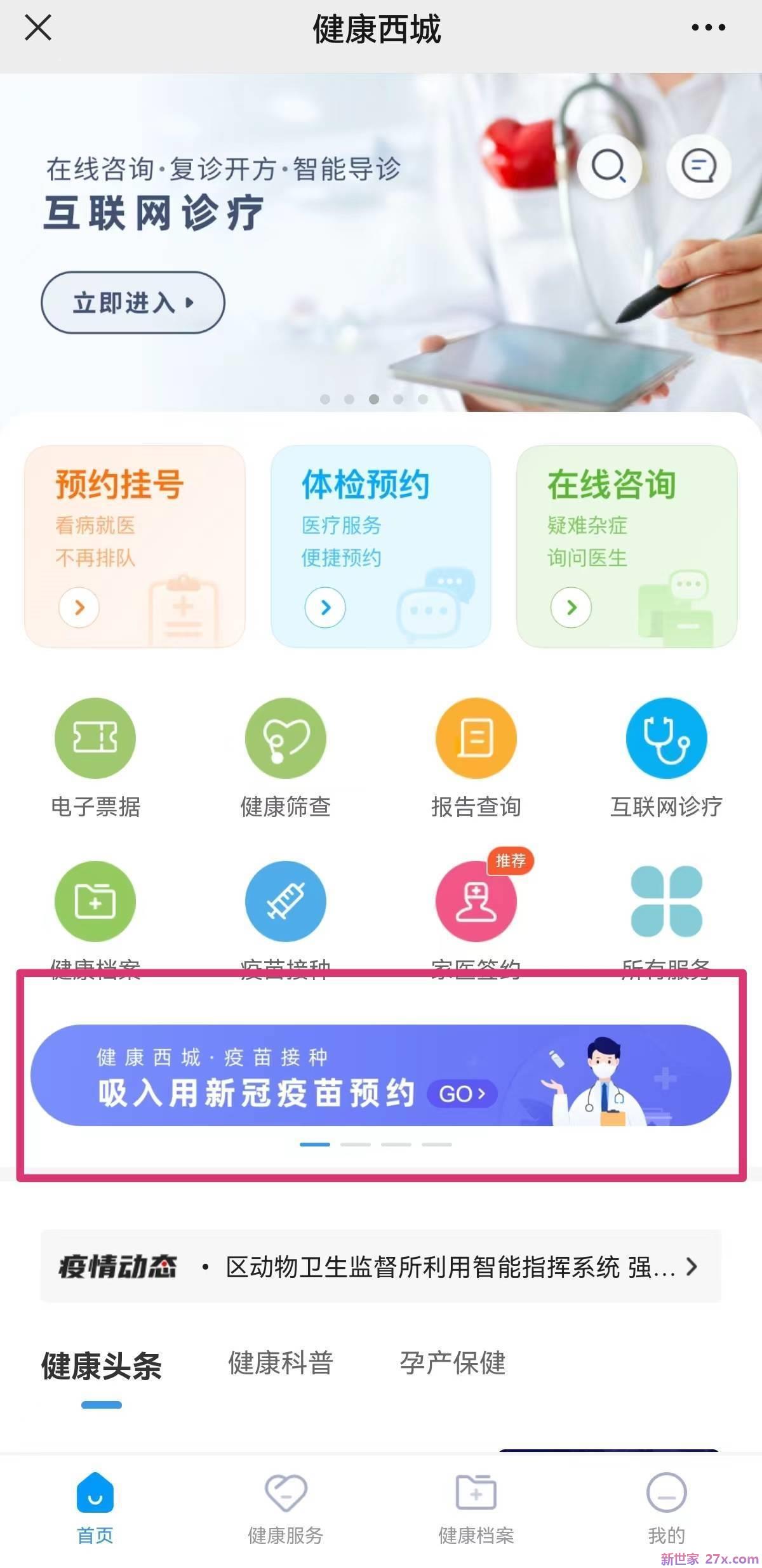This screenshot has width=762, height=1568.
Task: Open 电子票据 service
Action: [95, 758]
